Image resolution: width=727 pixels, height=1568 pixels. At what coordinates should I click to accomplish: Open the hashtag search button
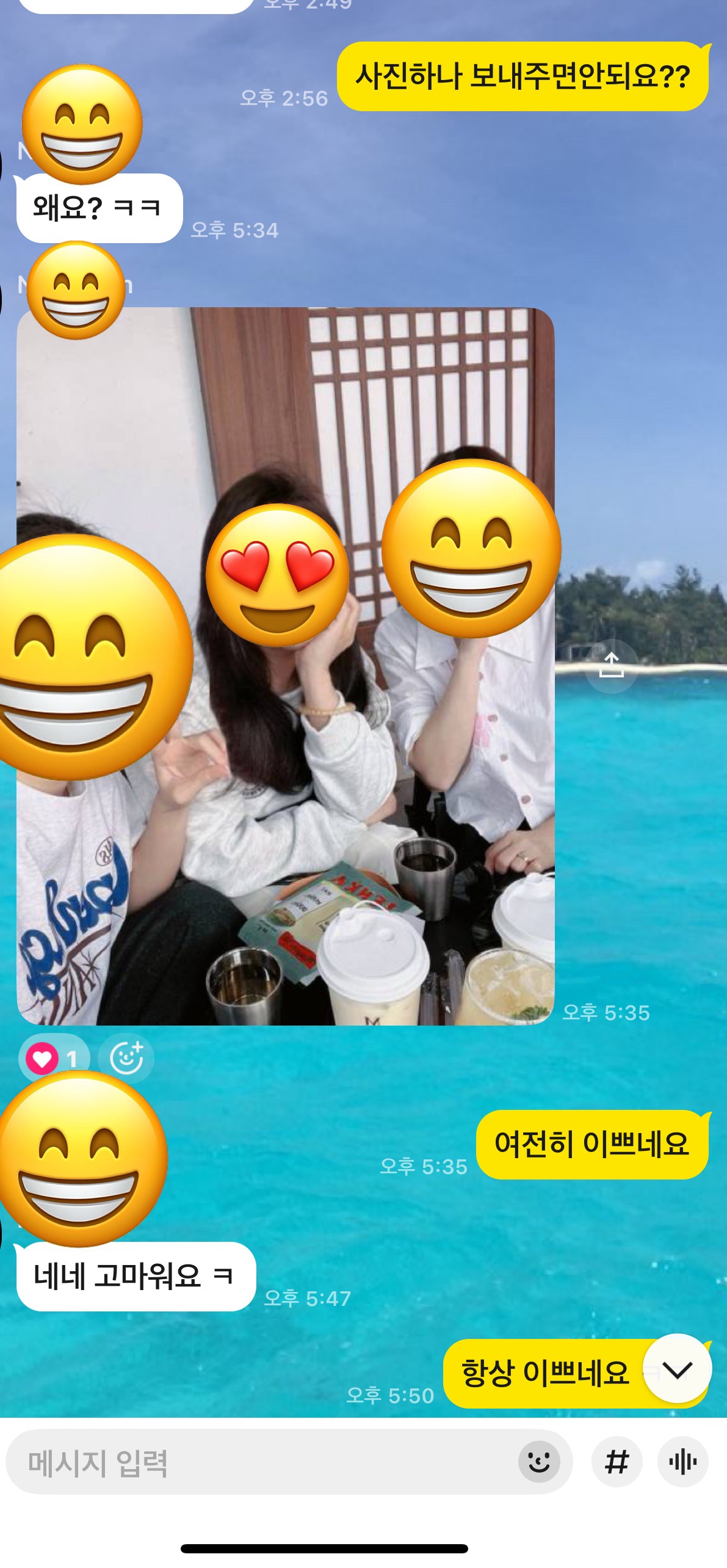(x=617, y=1462)
